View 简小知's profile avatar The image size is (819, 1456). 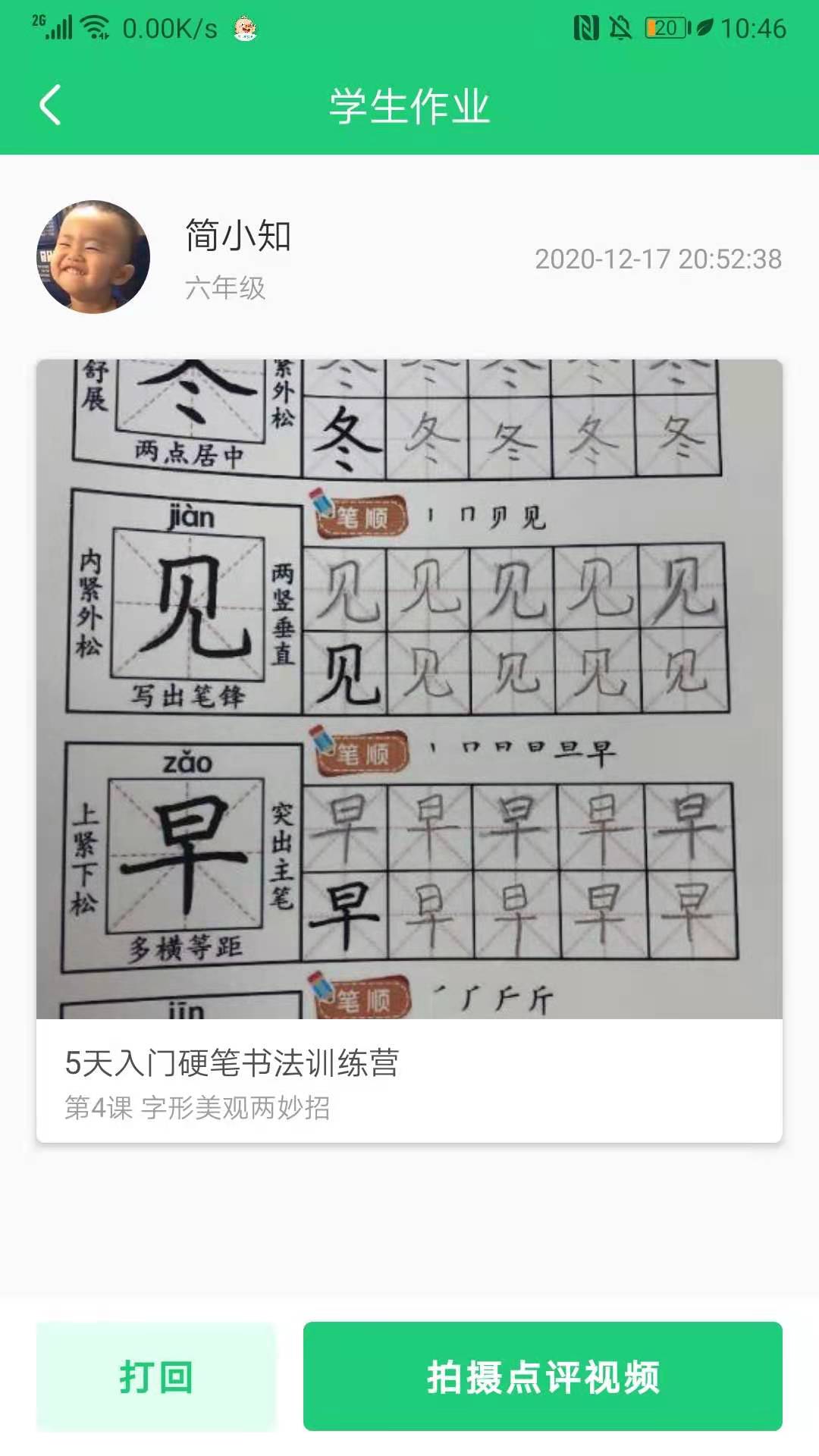[x=93, y=257]
